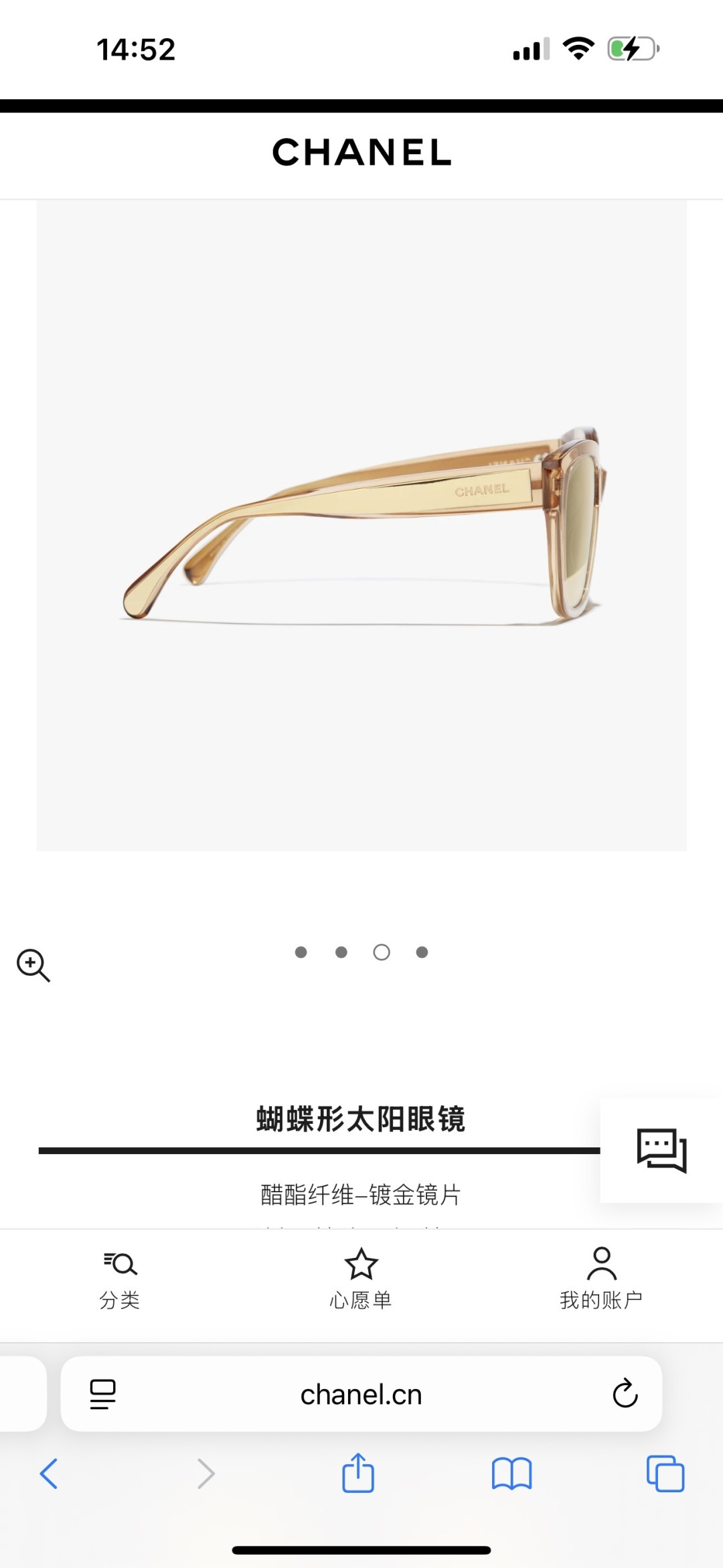Reload the page
Image resolution: width=723 pixels, height=1568 pixels.
tap(625, 1394)
